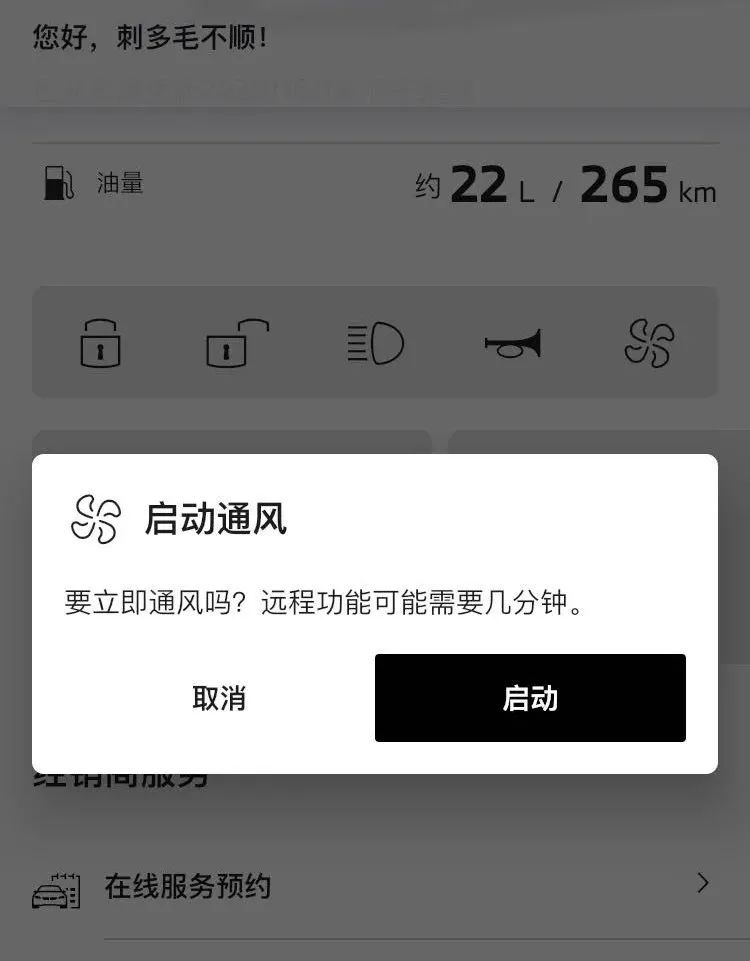
Task: Select the flash headlights icon
Action: (375, 343)
